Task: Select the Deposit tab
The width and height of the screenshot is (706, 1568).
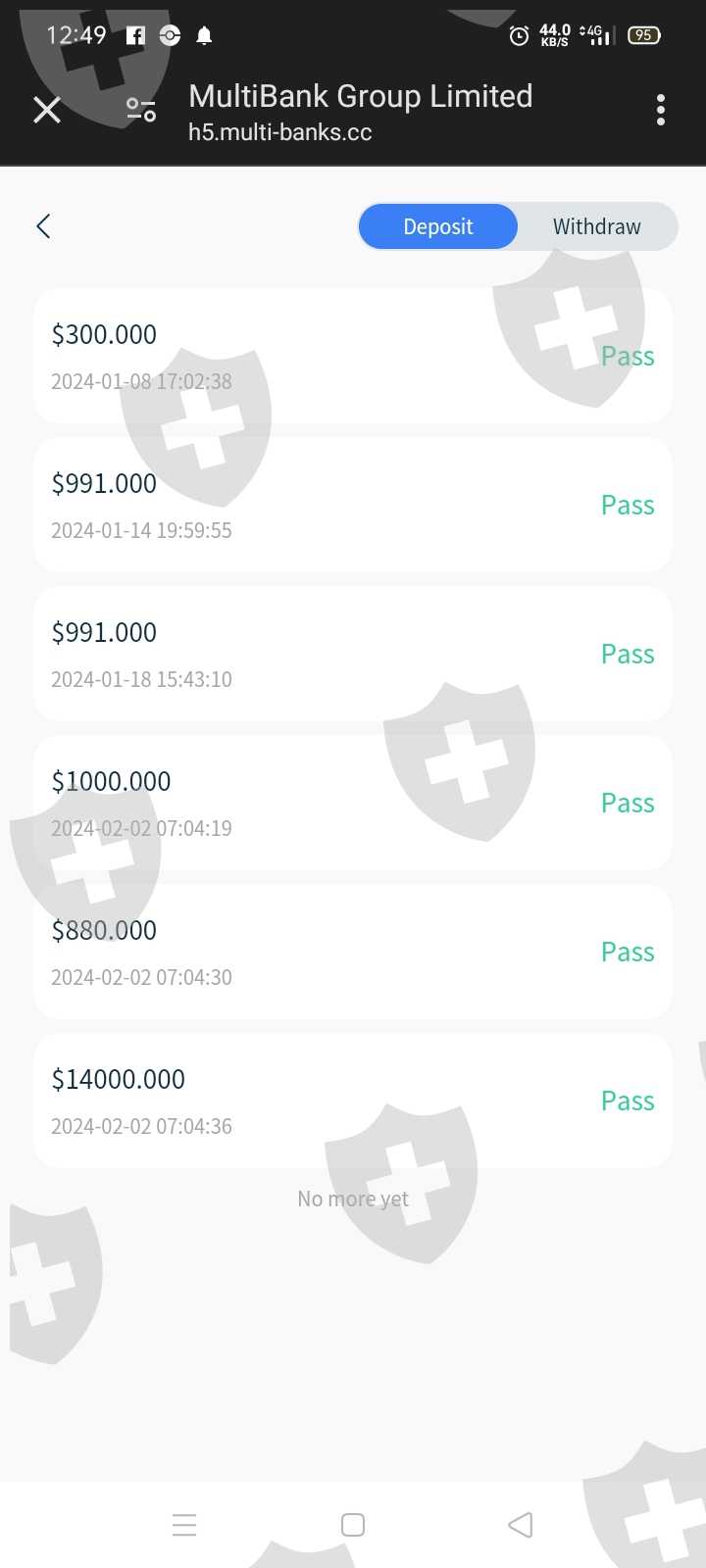Action: pos(438,226)
